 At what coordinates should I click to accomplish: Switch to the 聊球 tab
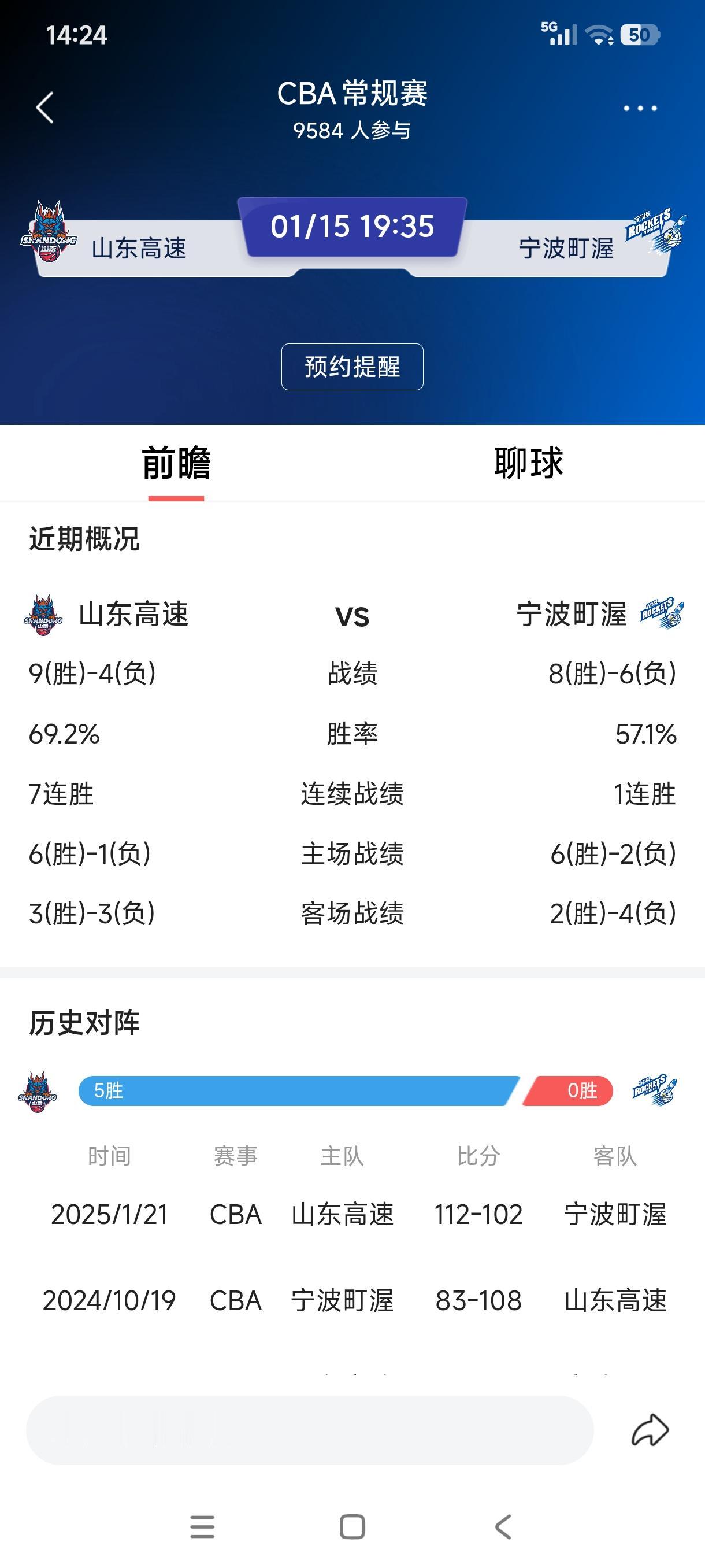click(529, 463)
